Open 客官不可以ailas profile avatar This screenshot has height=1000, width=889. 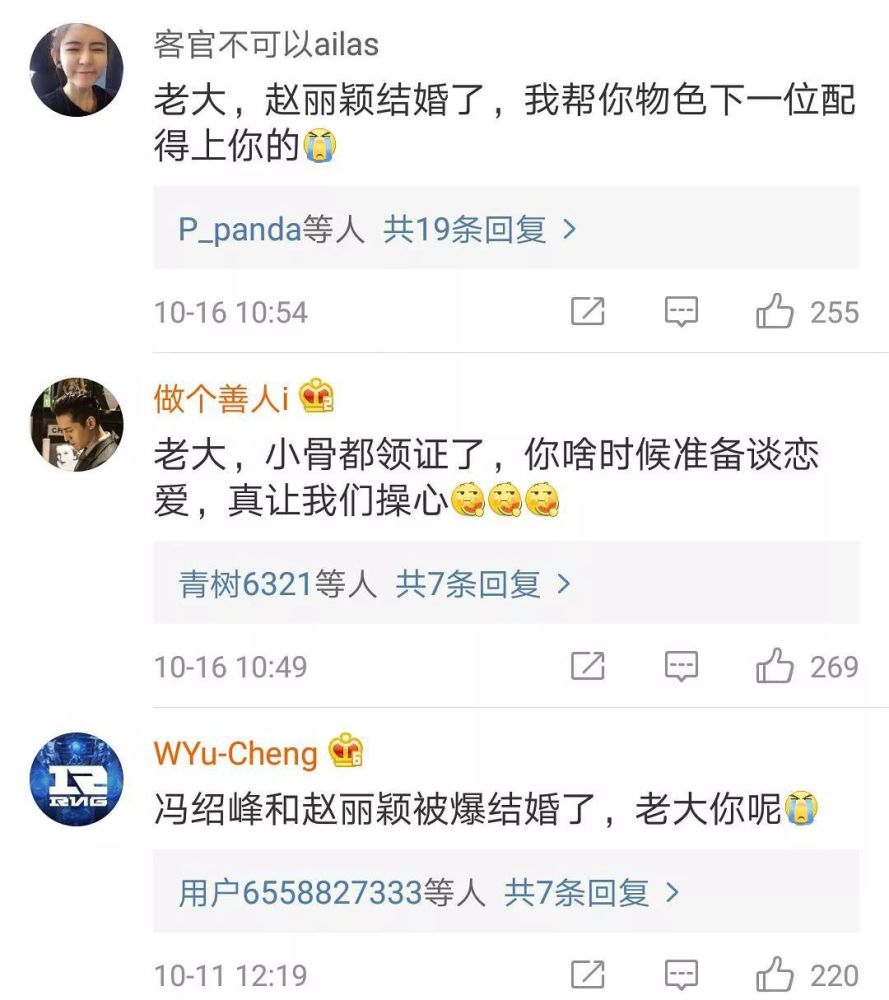(77, 70)
